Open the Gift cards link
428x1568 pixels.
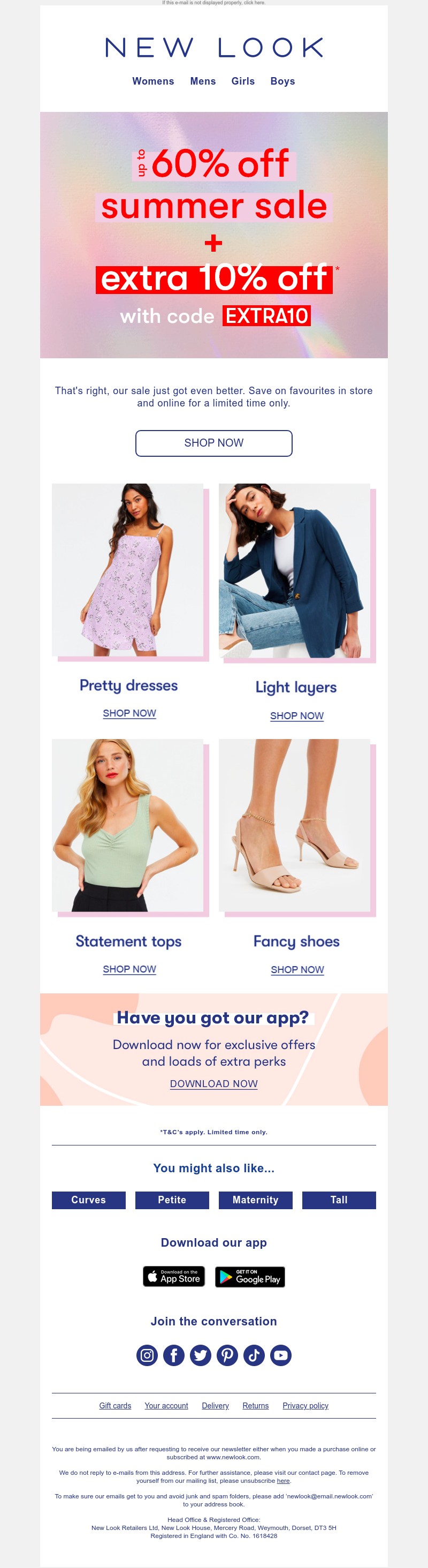(x=115, y=1406)
